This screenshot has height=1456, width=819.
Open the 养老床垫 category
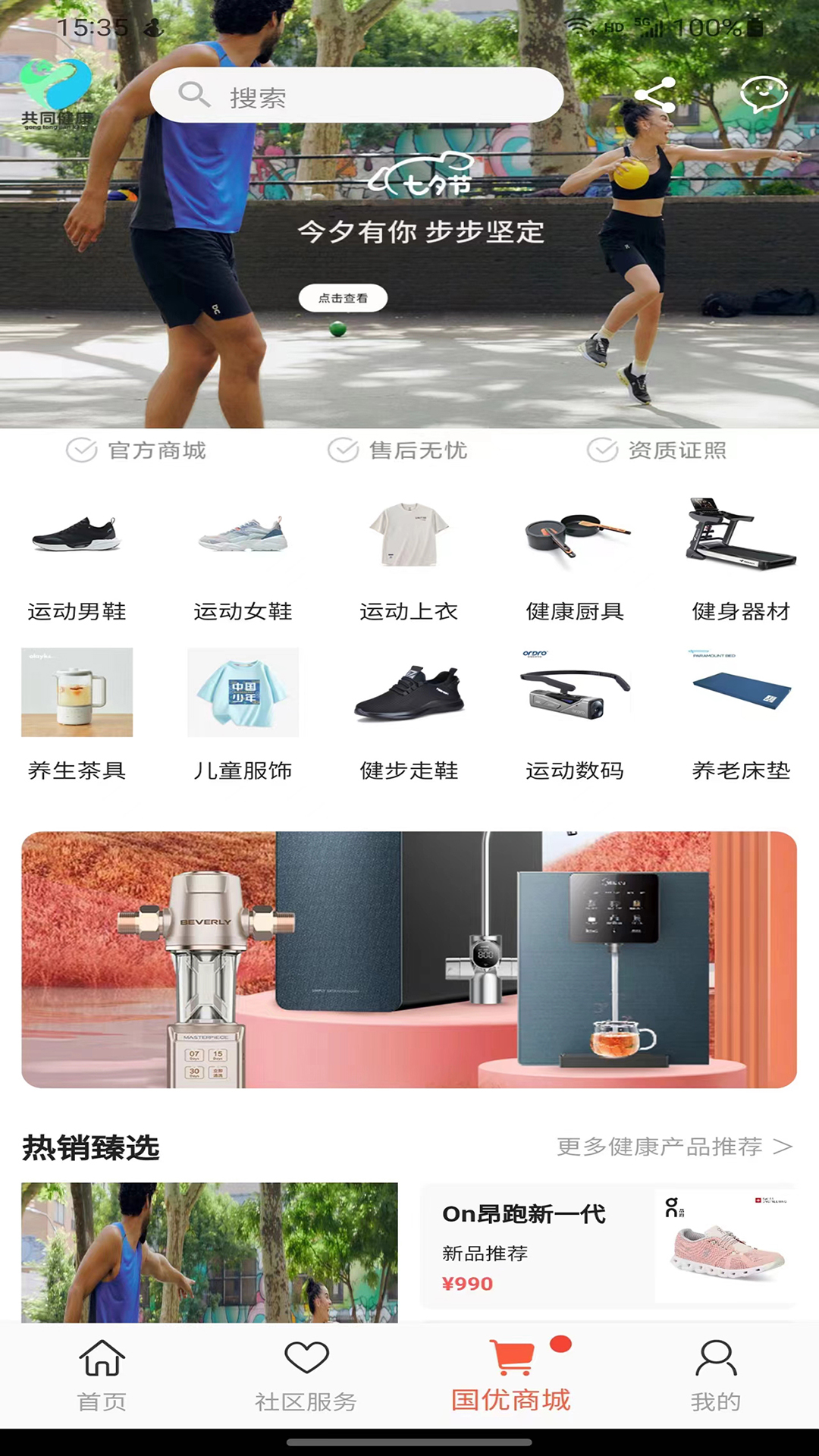741,716
